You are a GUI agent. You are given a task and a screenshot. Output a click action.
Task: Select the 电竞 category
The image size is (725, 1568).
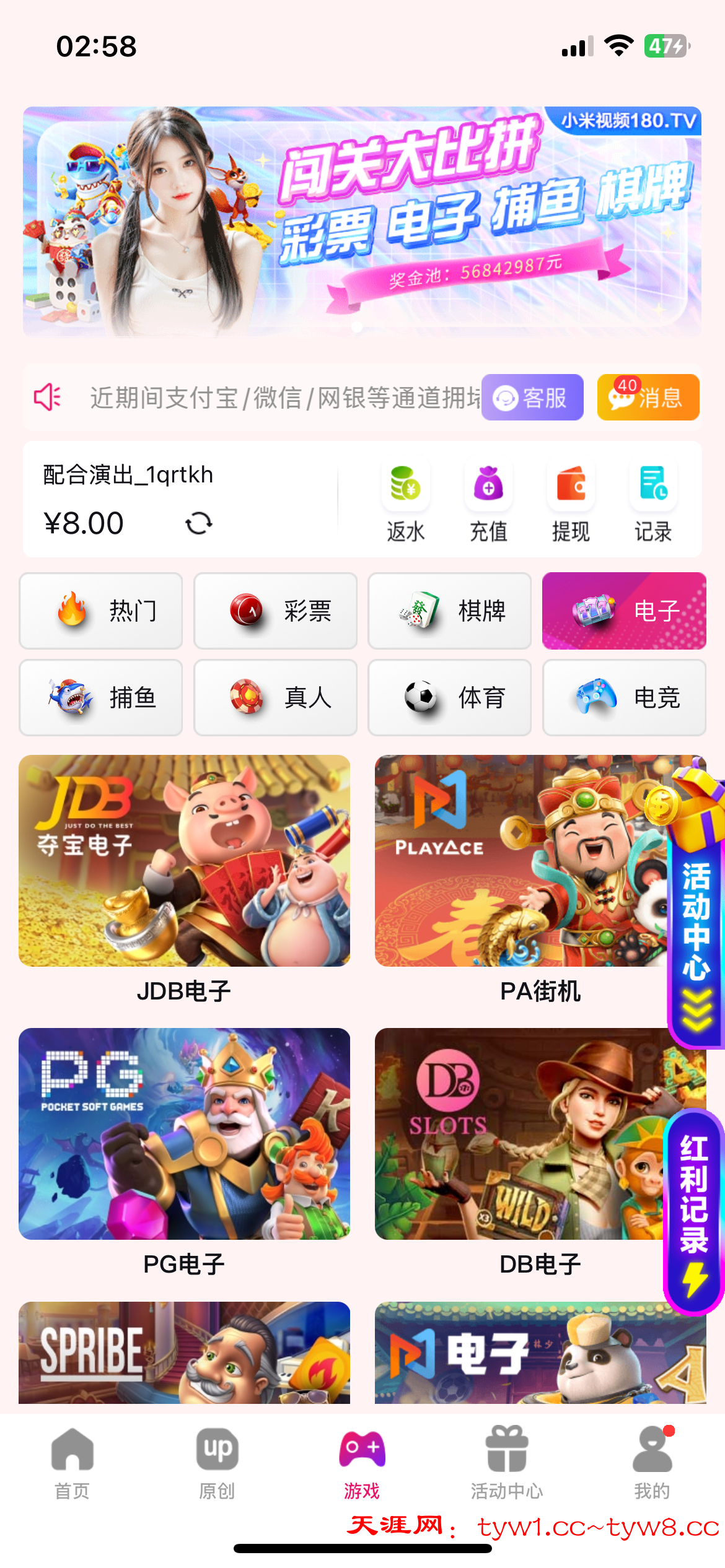click(624, 697)
